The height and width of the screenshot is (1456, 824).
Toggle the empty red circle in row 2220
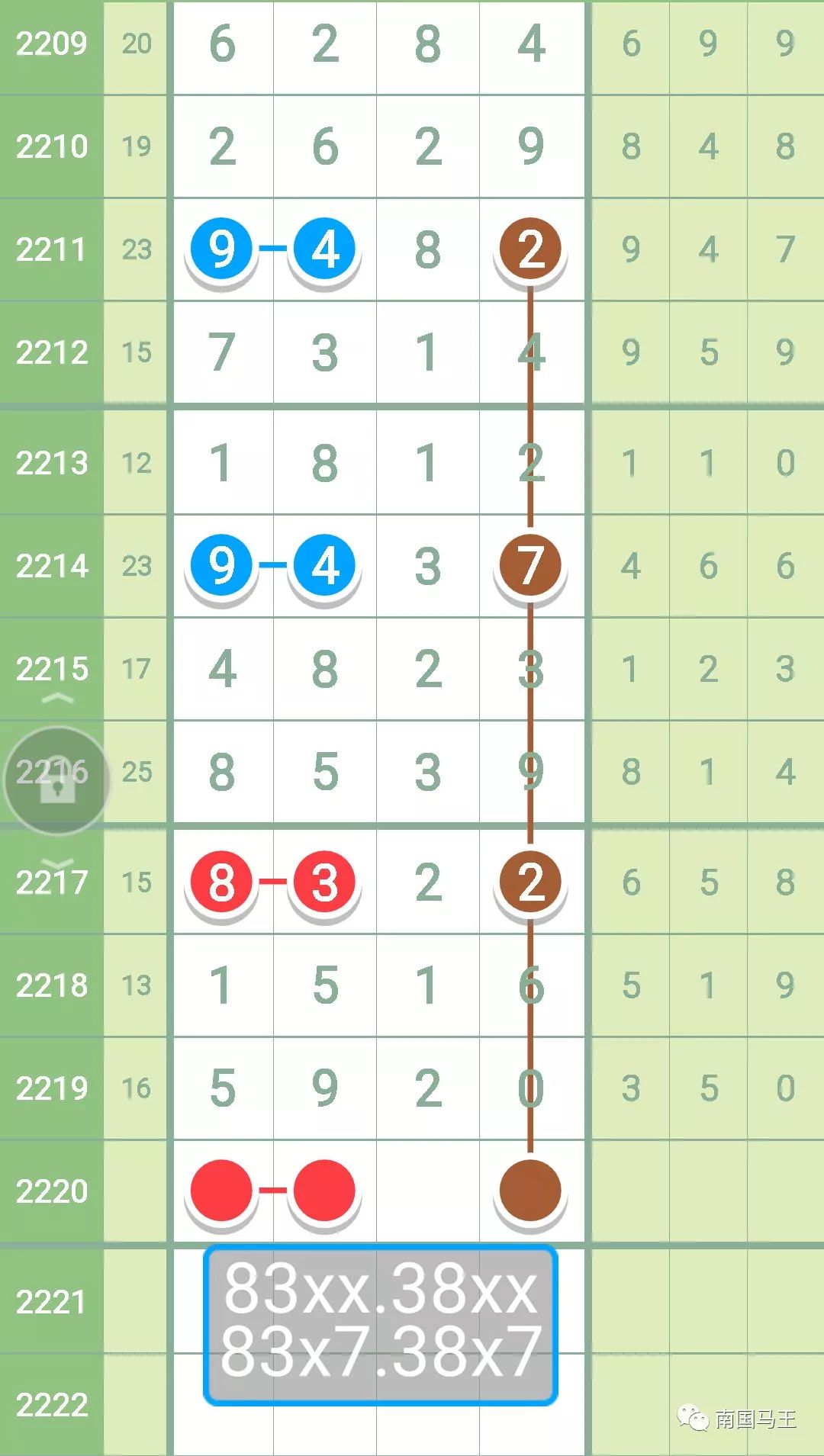(x=221, y=1186)
